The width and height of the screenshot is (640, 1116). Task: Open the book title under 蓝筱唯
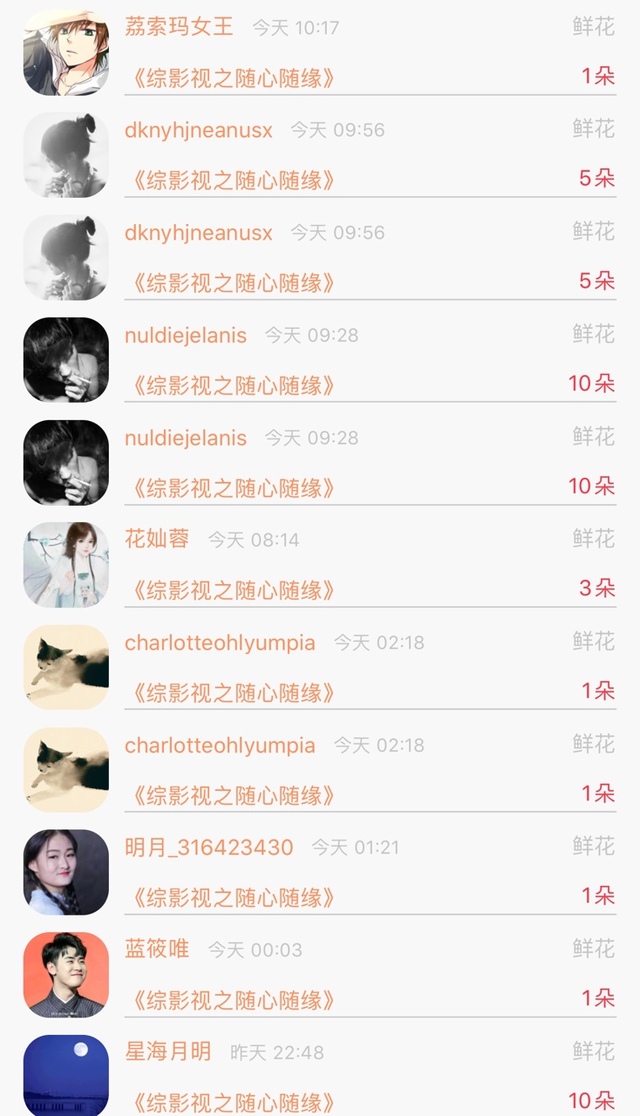[x=234, y=1001]
